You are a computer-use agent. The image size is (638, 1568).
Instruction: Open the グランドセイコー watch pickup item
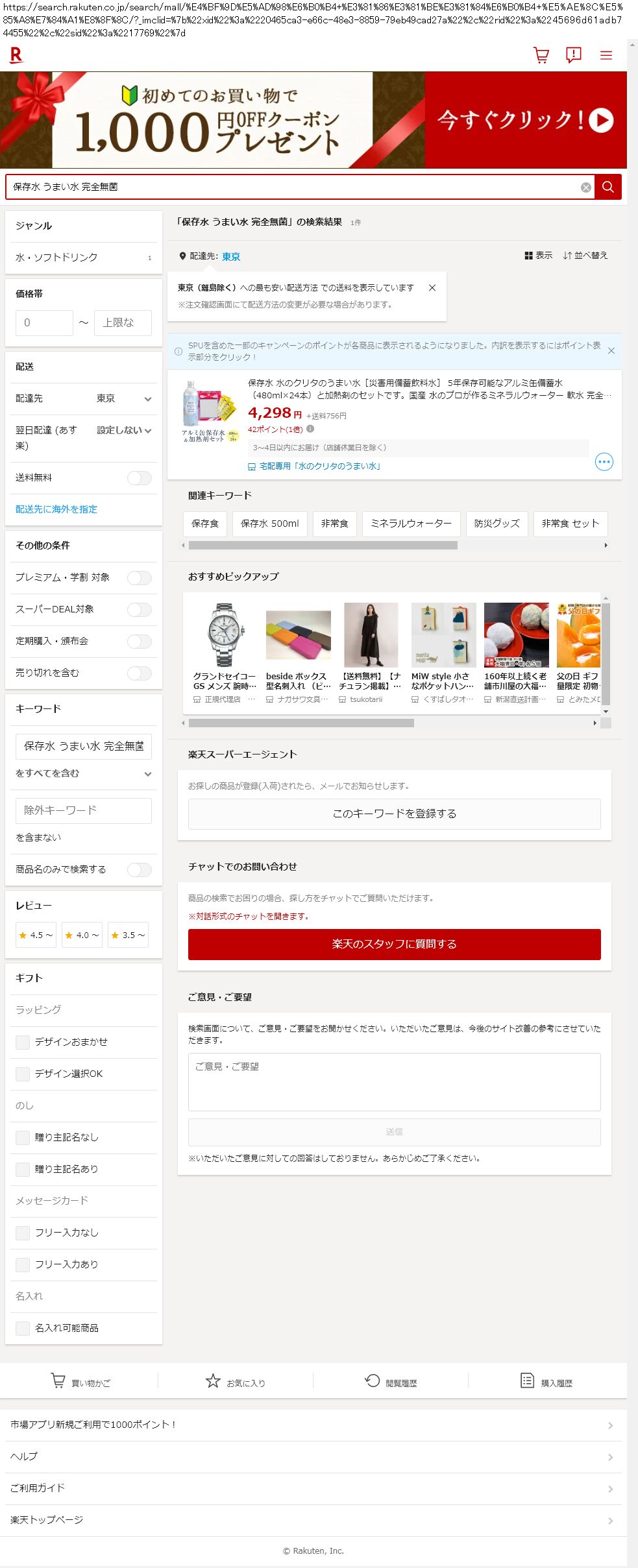(x=225, y=652)
